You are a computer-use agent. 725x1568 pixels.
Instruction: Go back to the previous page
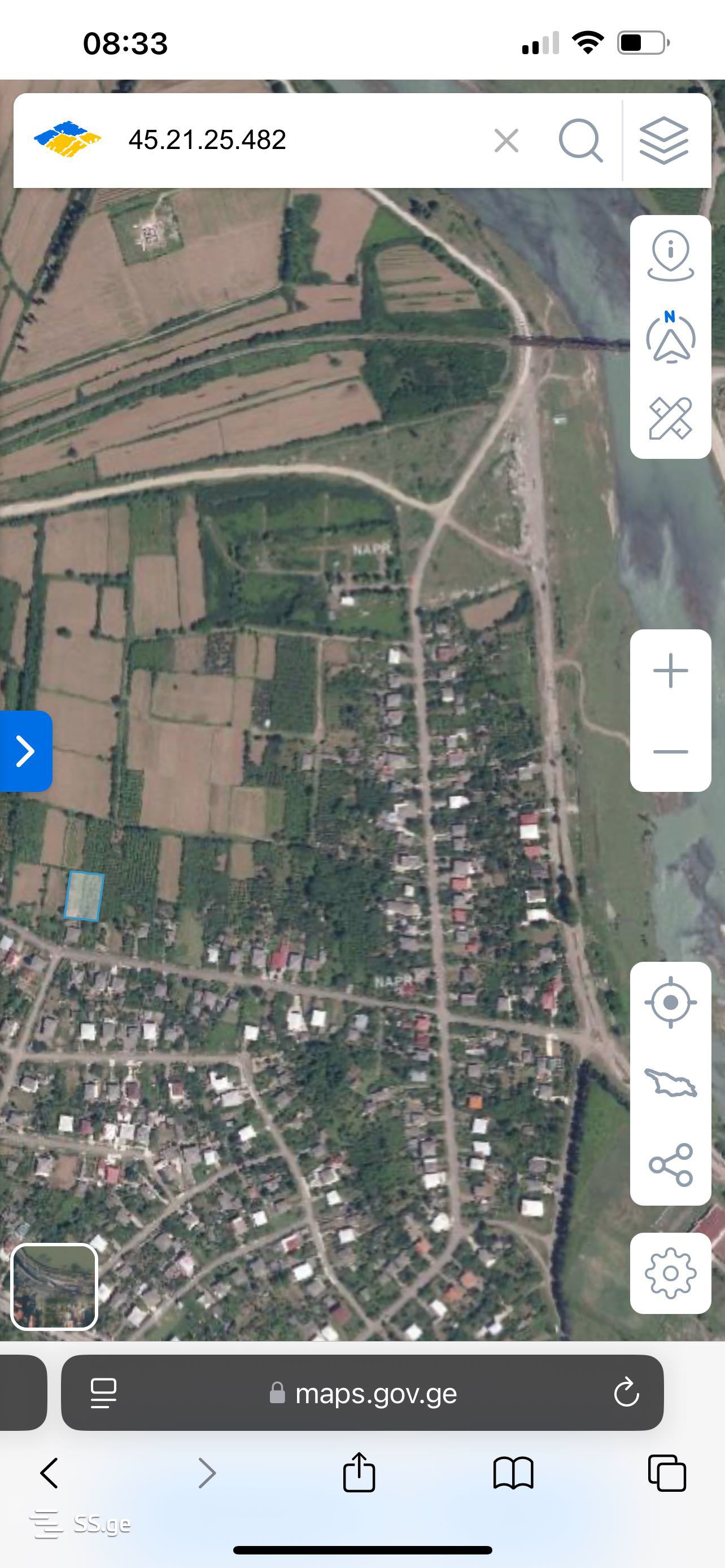point(49,1473)
